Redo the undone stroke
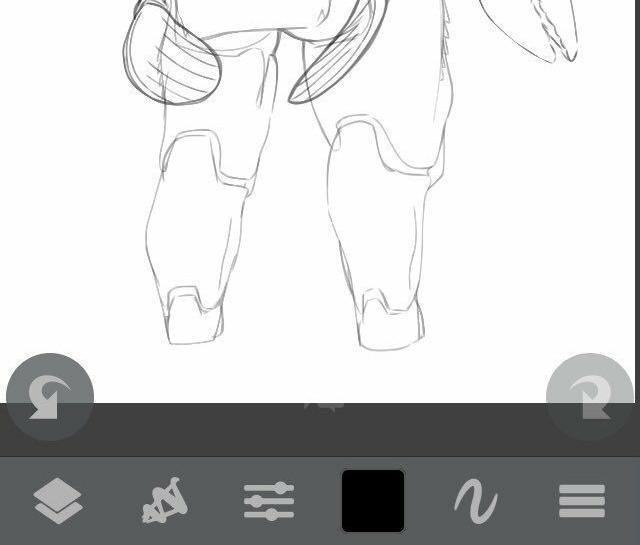Viewport: 640px width, 545px height. coord(590,397)
